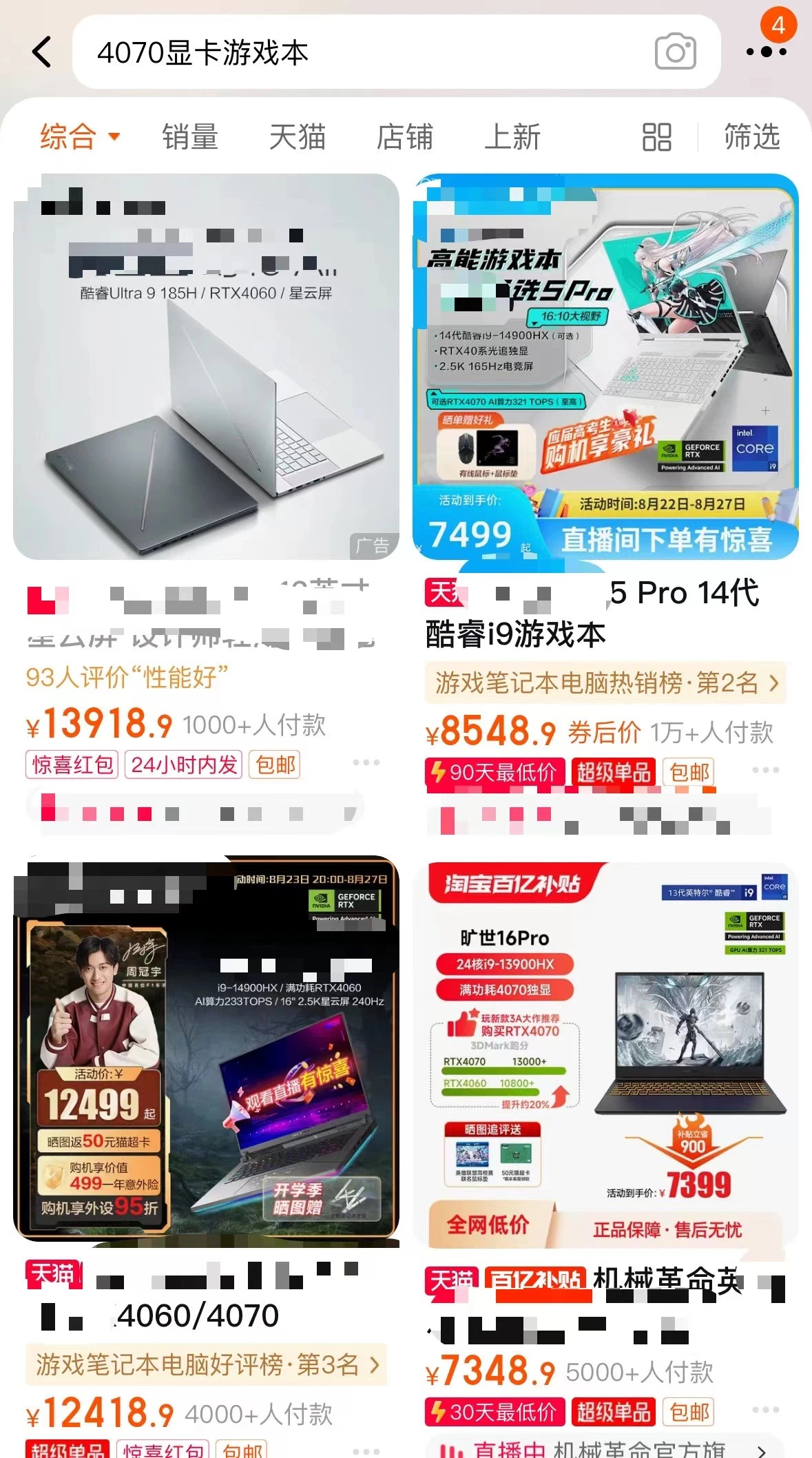Go back with the back arrow
812x1458 pixels.
click(x=42, y=52)
